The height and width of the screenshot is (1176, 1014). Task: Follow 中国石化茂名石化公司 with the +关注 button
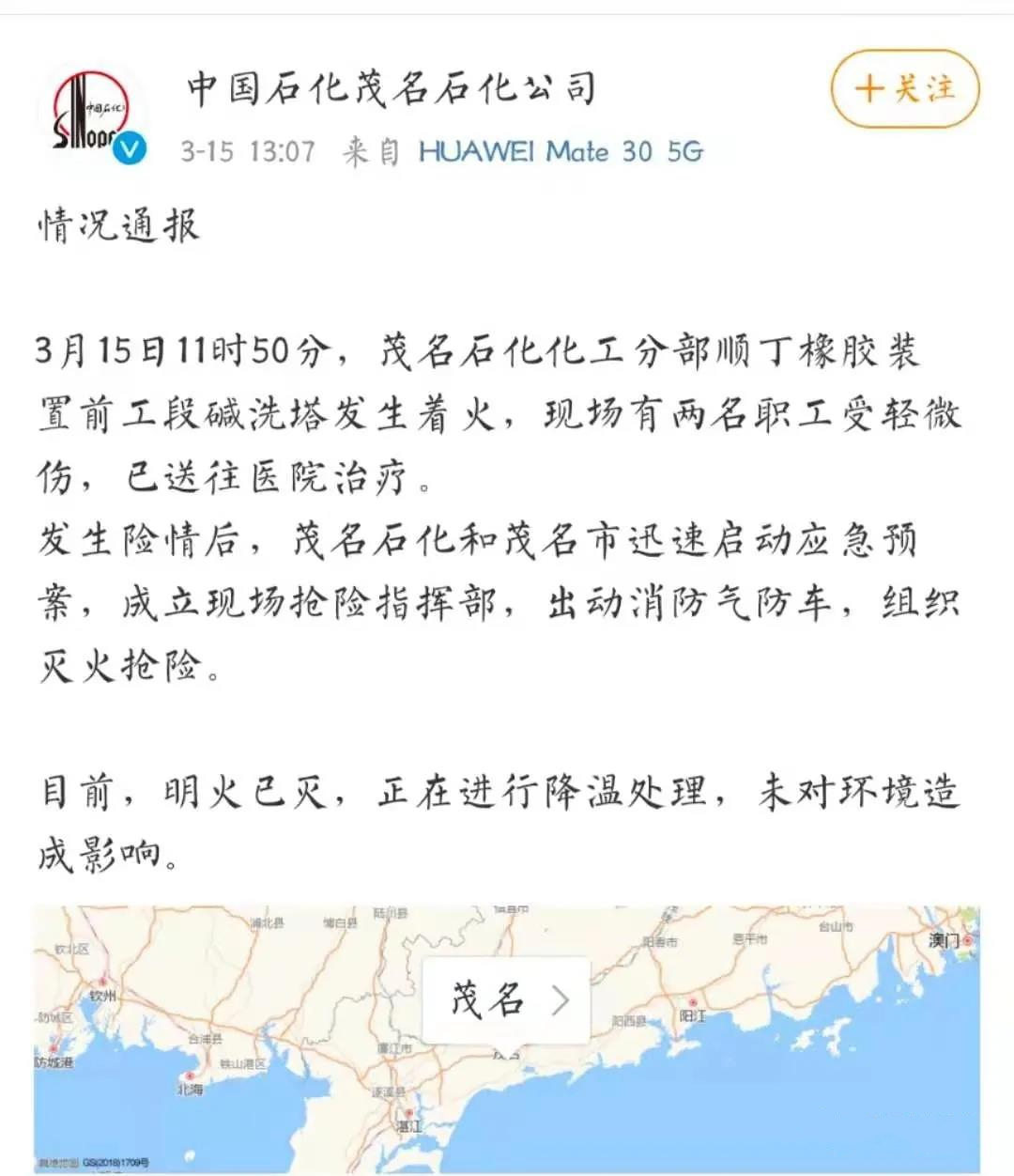click(904, 89)
